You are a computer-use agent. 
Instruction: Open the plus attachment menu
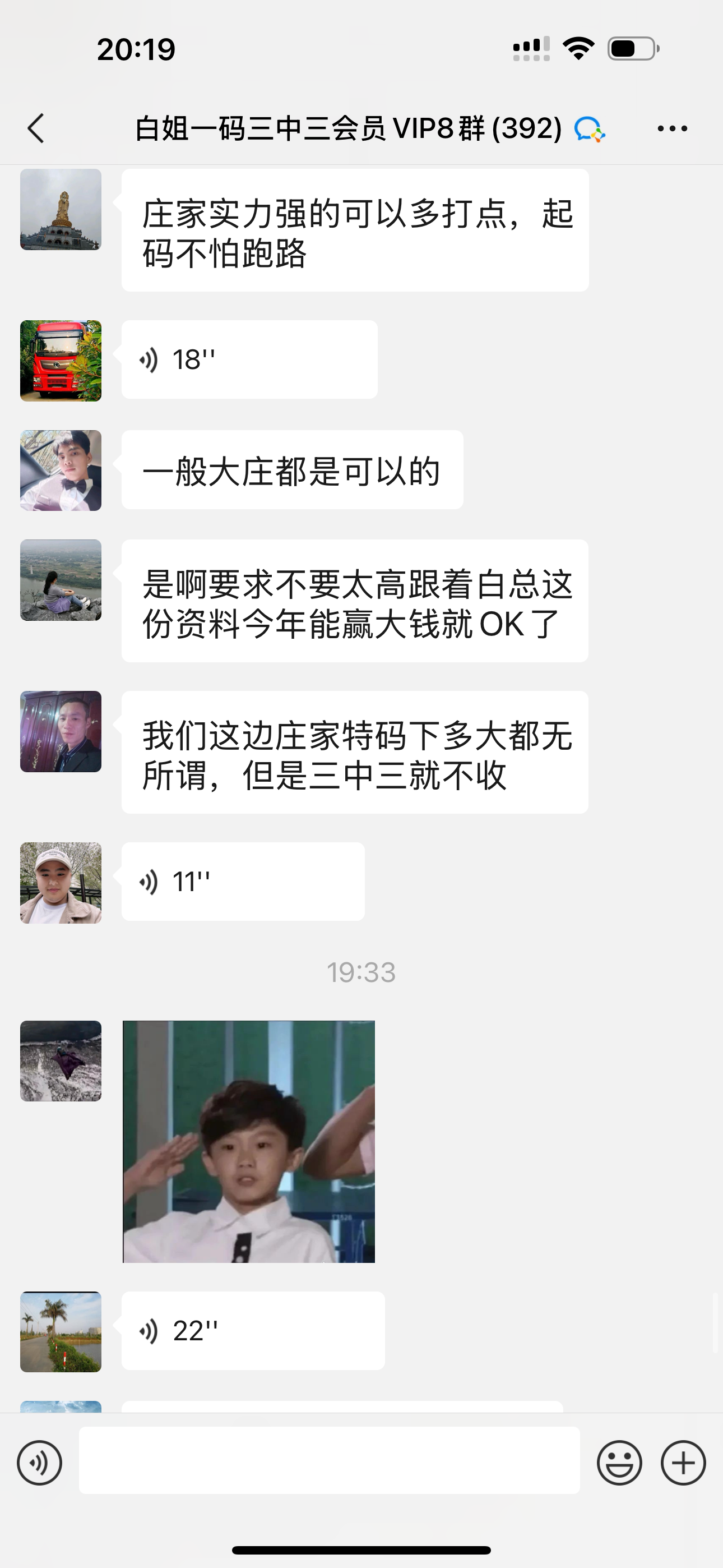(683, 1463)
